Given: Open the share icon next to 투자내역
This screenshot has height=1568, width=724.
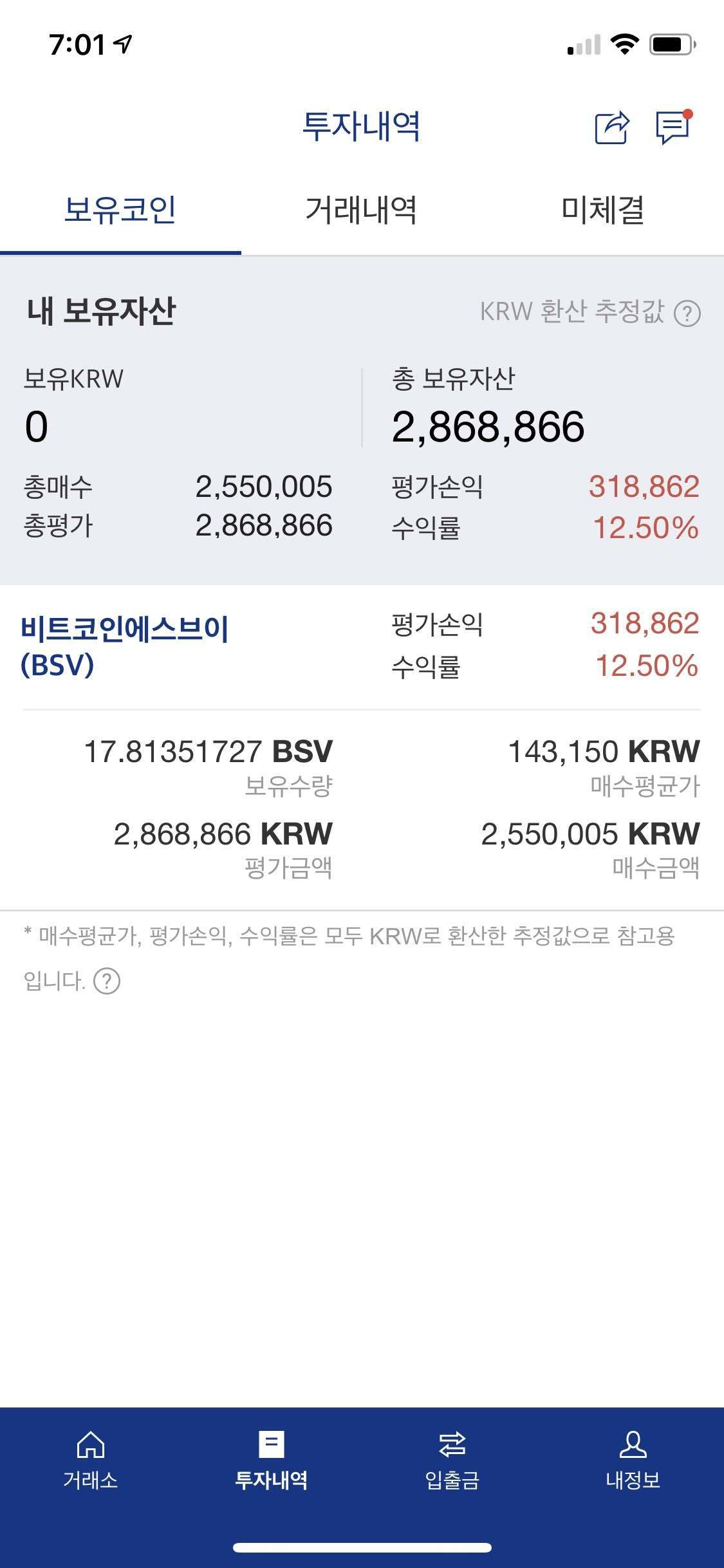Looking at the screenshot, I should click(613, 127).
